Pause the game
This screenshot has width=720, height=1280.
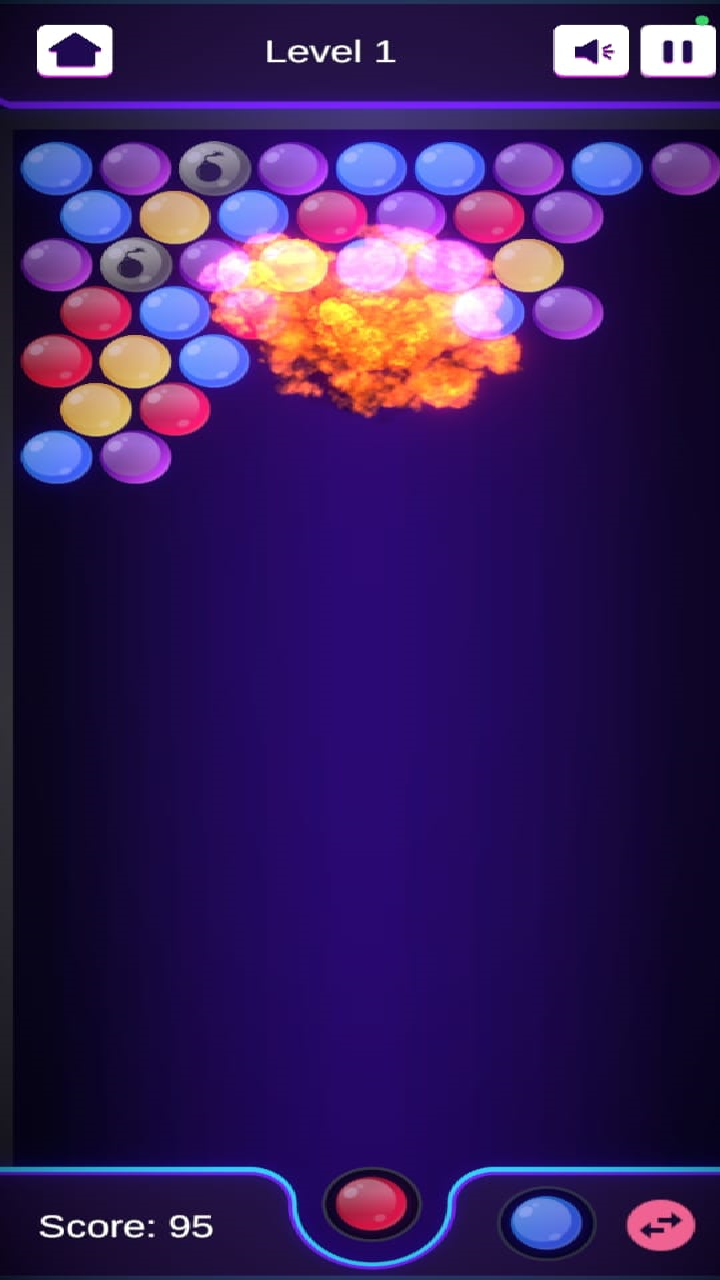[x=677, y=51]
